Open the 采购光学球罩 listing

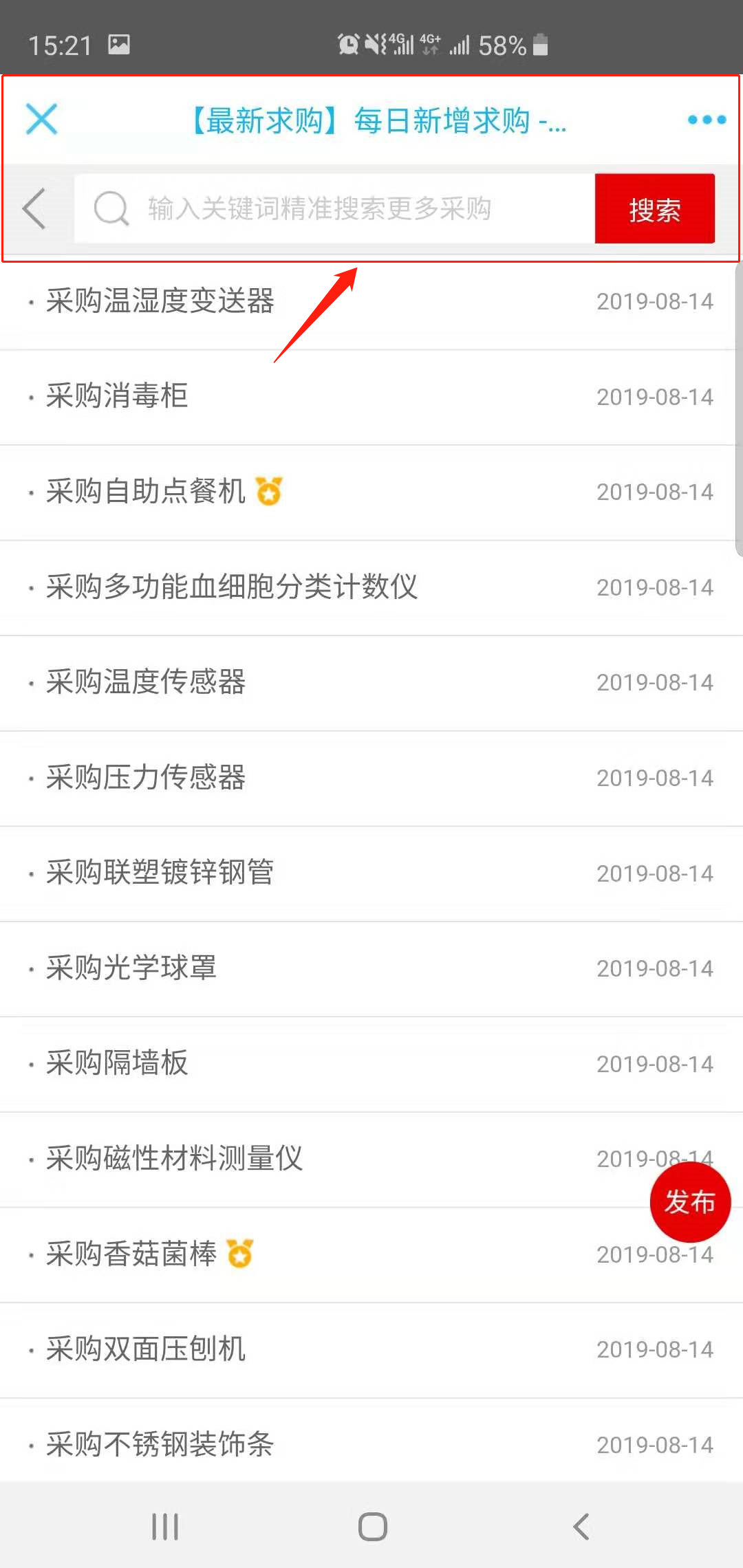pyautogui.click(x=131, y=968)
